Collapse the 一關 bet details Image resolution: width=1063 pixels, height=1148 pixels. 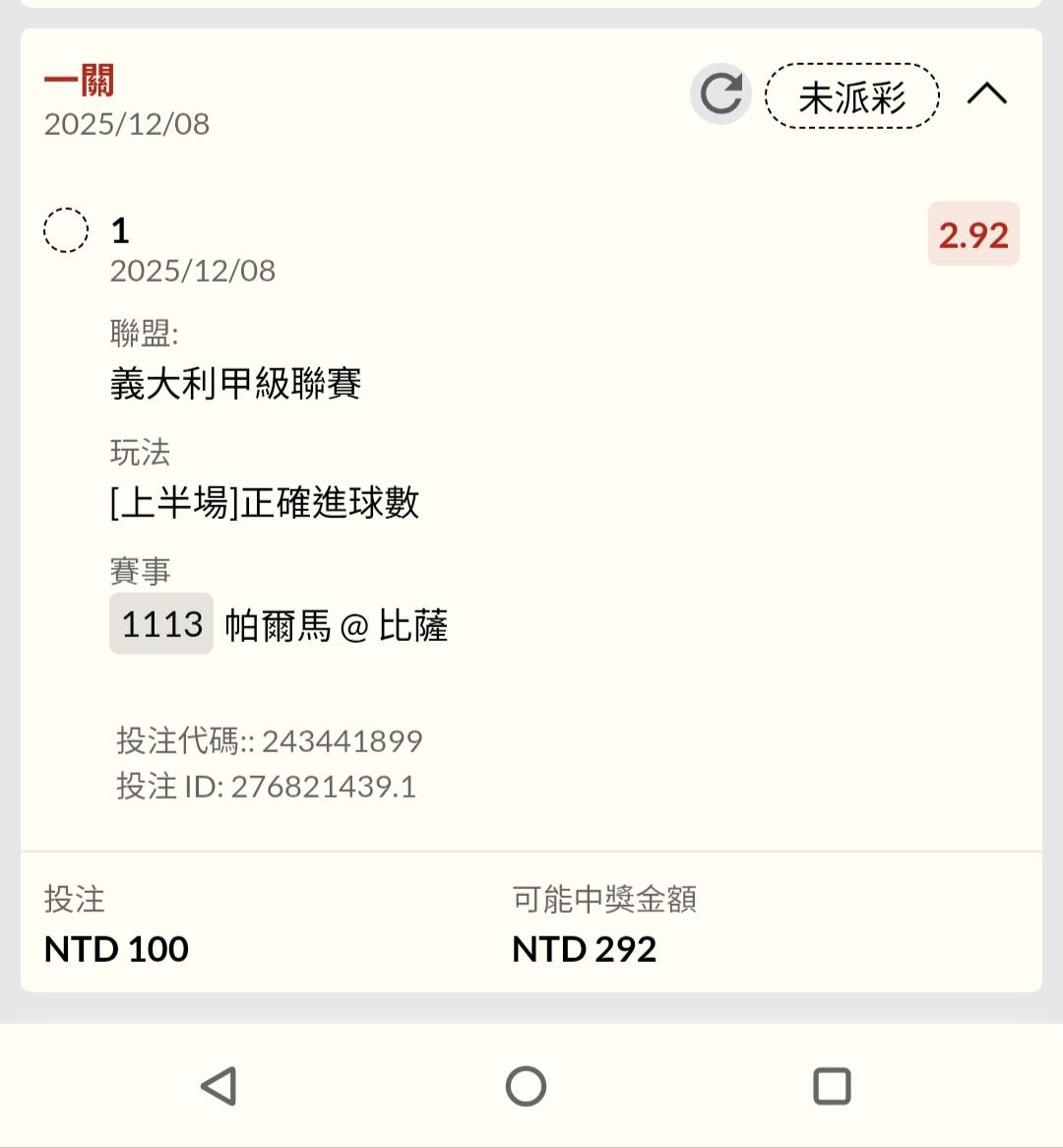point(986,95)
